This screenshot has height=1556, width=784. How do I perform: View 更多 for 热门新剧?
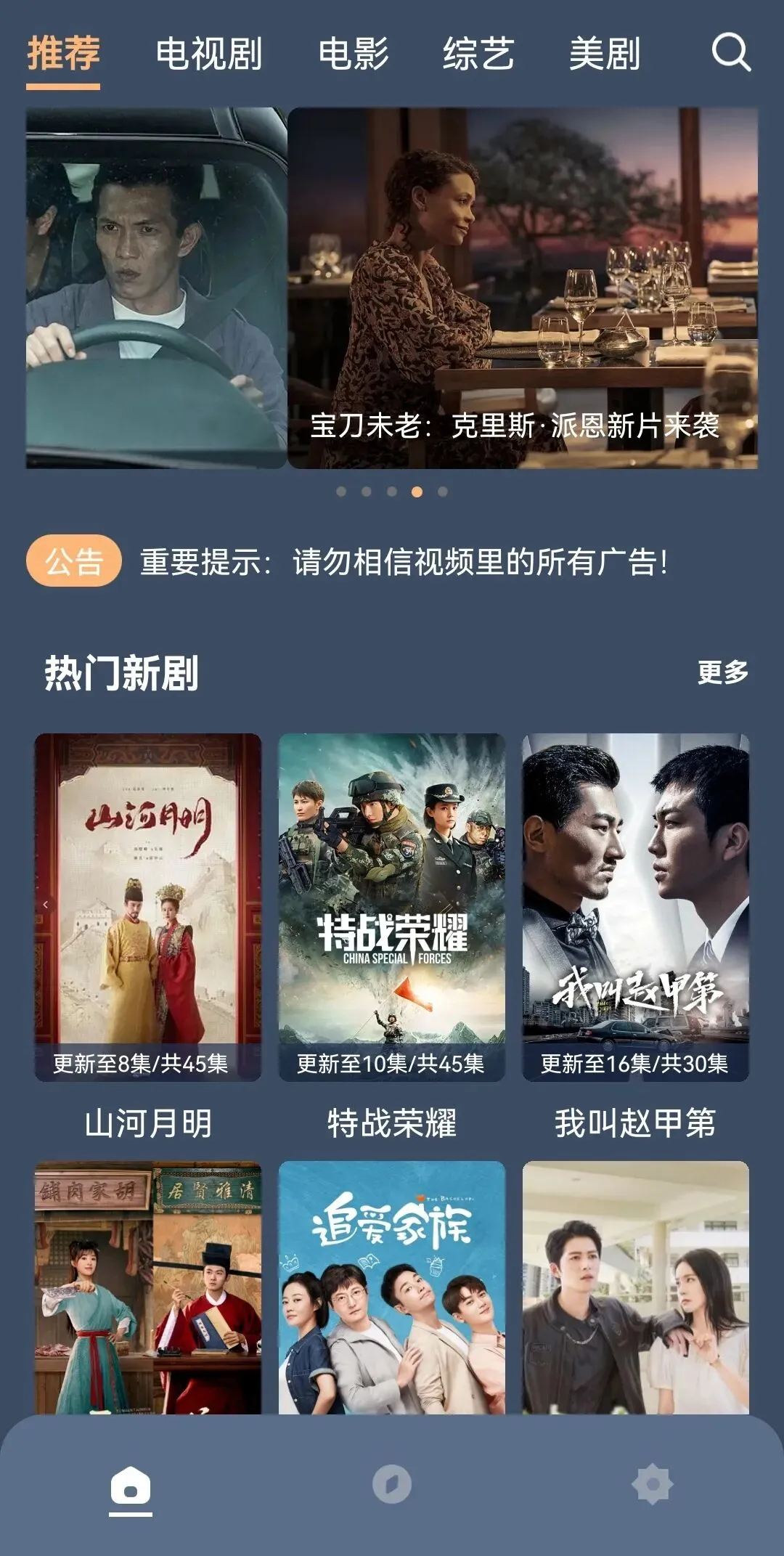pyautogui.click(x=722, y=672)
